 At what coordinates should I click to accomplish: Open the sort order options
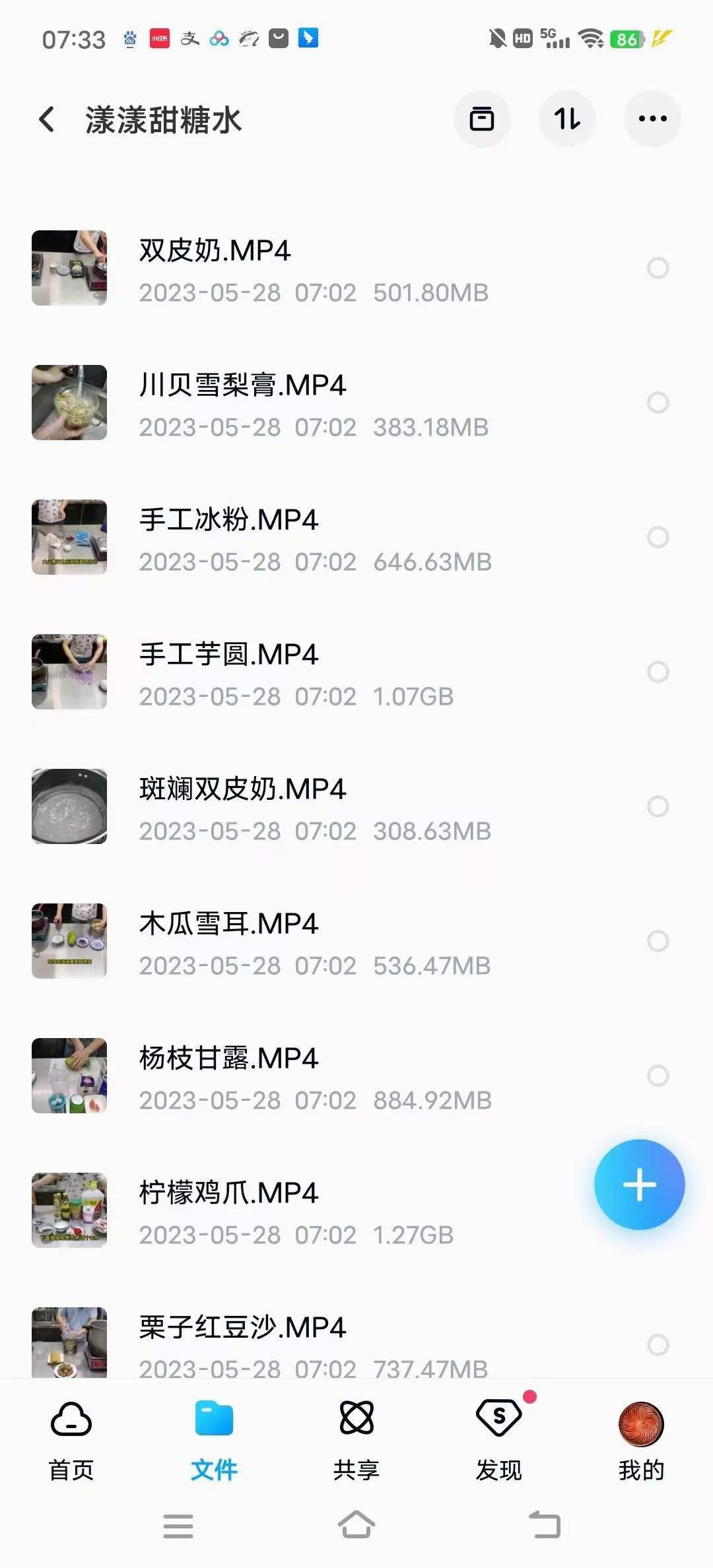[x=567, y=119]
